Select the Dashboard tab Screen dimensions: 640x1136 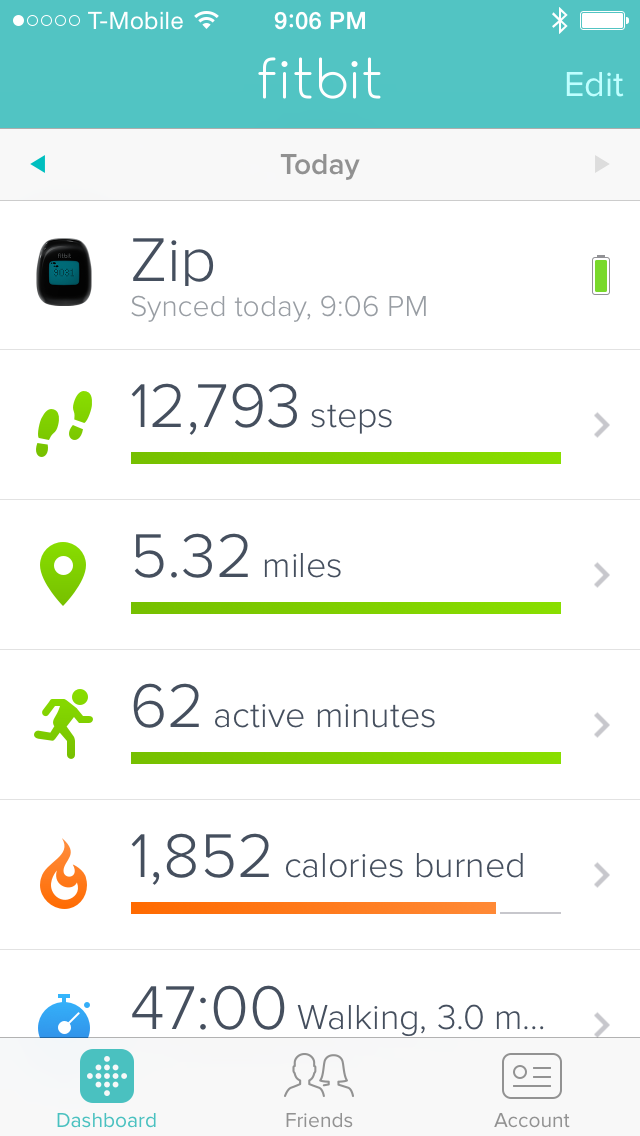click(106, 1089)
